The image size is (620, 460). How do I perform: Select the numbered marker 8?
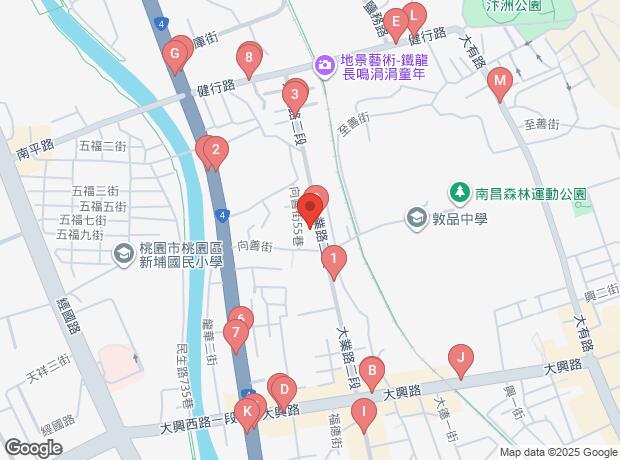click(249, 58)
